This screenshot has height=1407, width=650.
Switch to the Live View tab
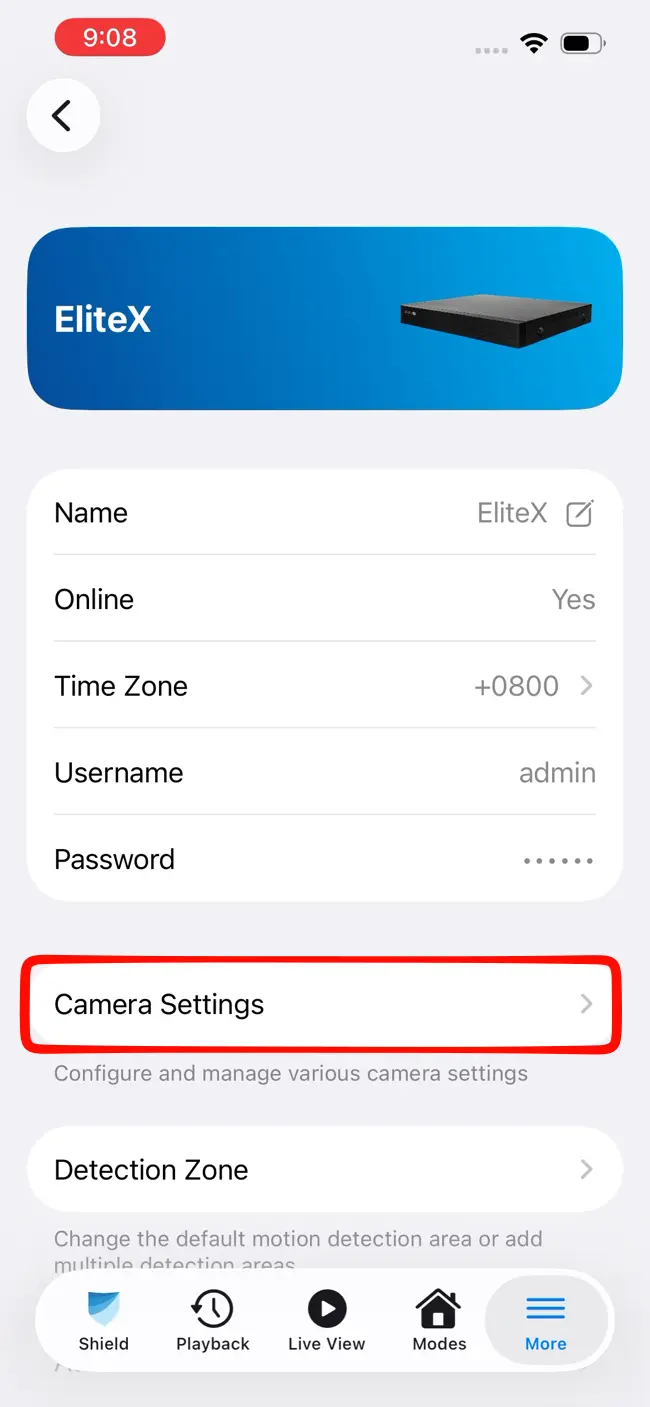pos(326,1320)
